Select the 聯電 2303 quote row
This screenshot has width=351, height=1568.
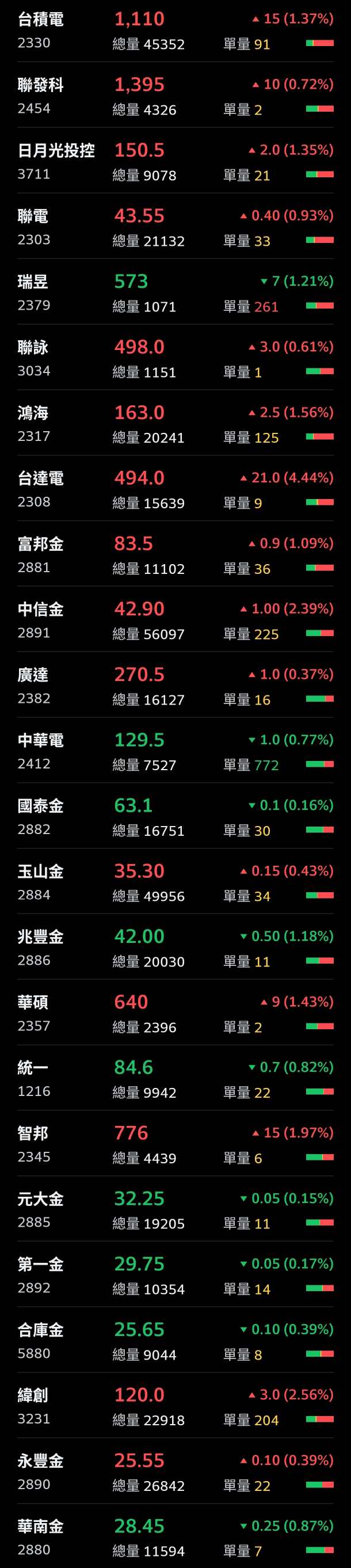tap(175, 227)
